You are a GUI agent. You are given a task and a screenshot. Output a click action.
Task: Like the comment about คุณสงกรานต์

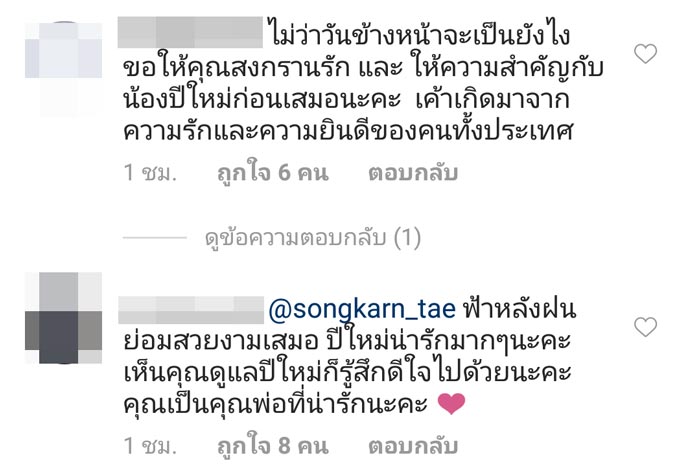click(x=646, y=54)
